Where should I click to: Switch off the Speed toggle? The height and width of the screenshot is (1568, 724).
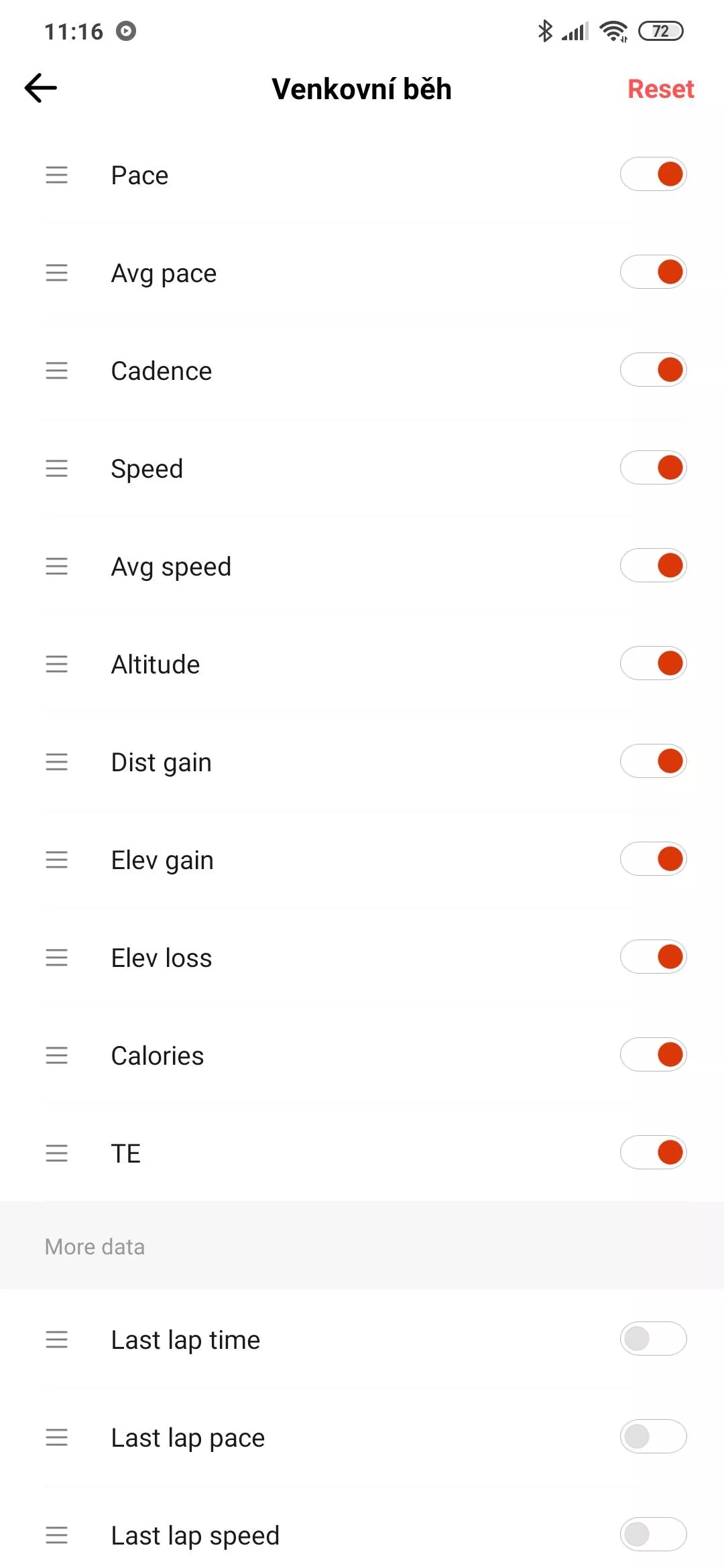click(x=654, y=468)
